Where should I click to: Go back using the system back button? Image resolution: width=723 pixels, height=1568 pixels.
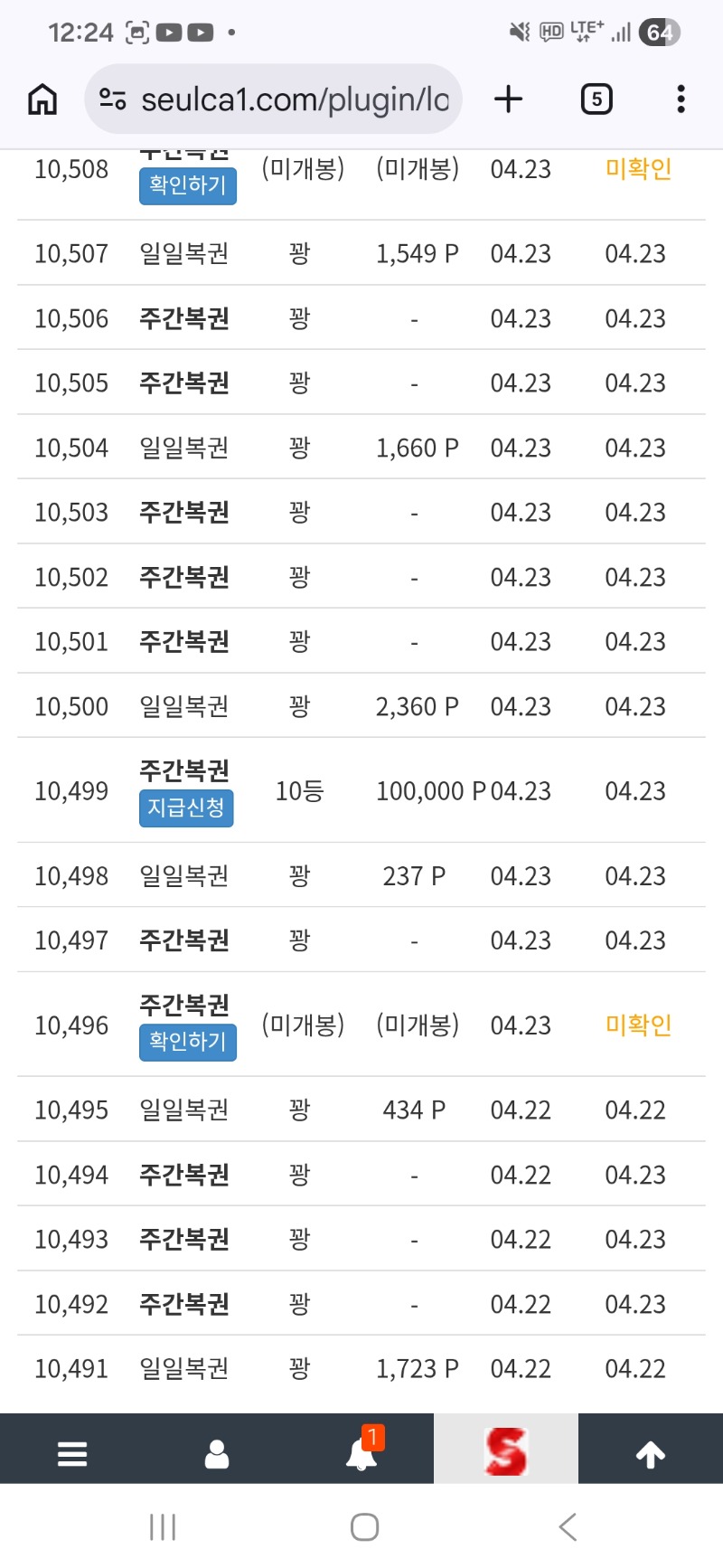pos(568,1527)
